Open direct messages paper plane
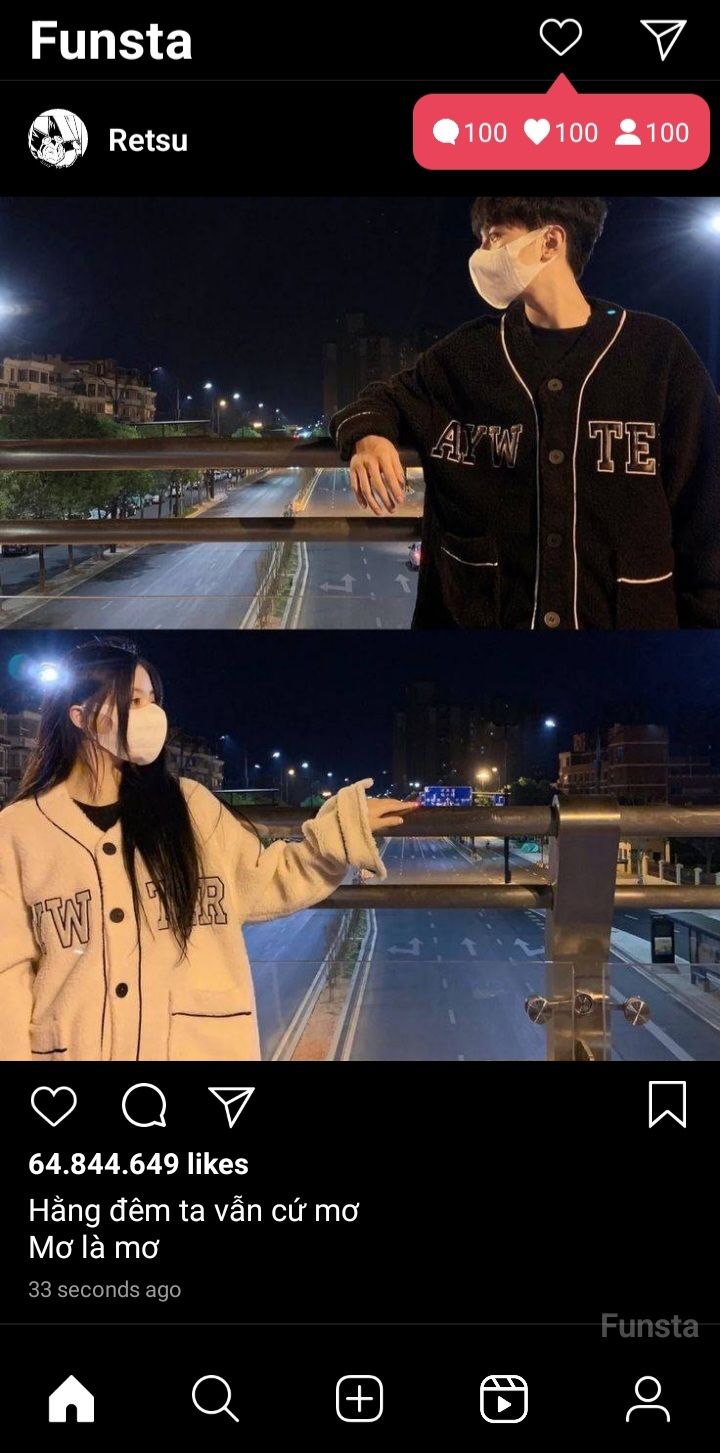This screenshot has height=1453, width=720. click(663, 39)
